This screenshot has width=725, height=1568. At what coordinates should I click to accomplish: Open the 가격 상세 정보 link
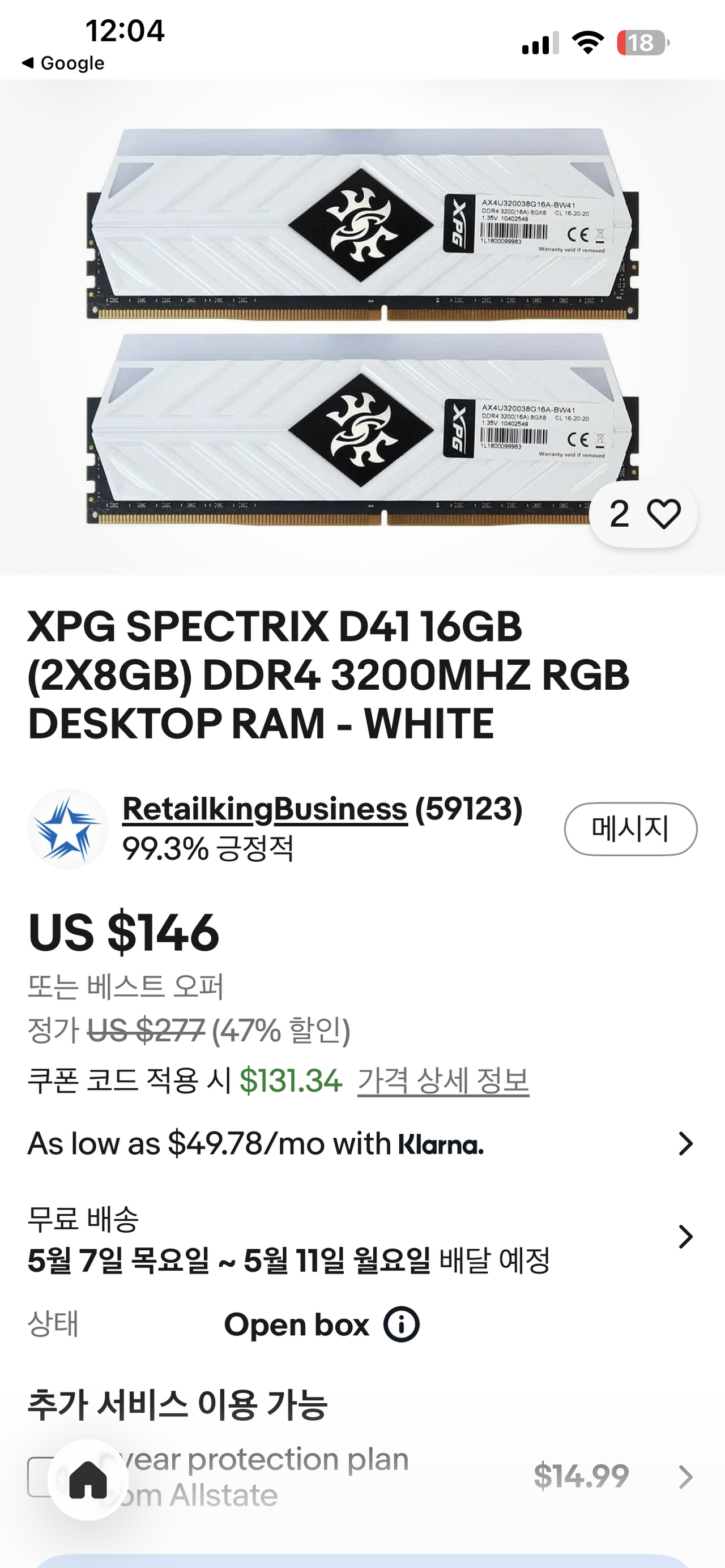tap(443, 1081)
